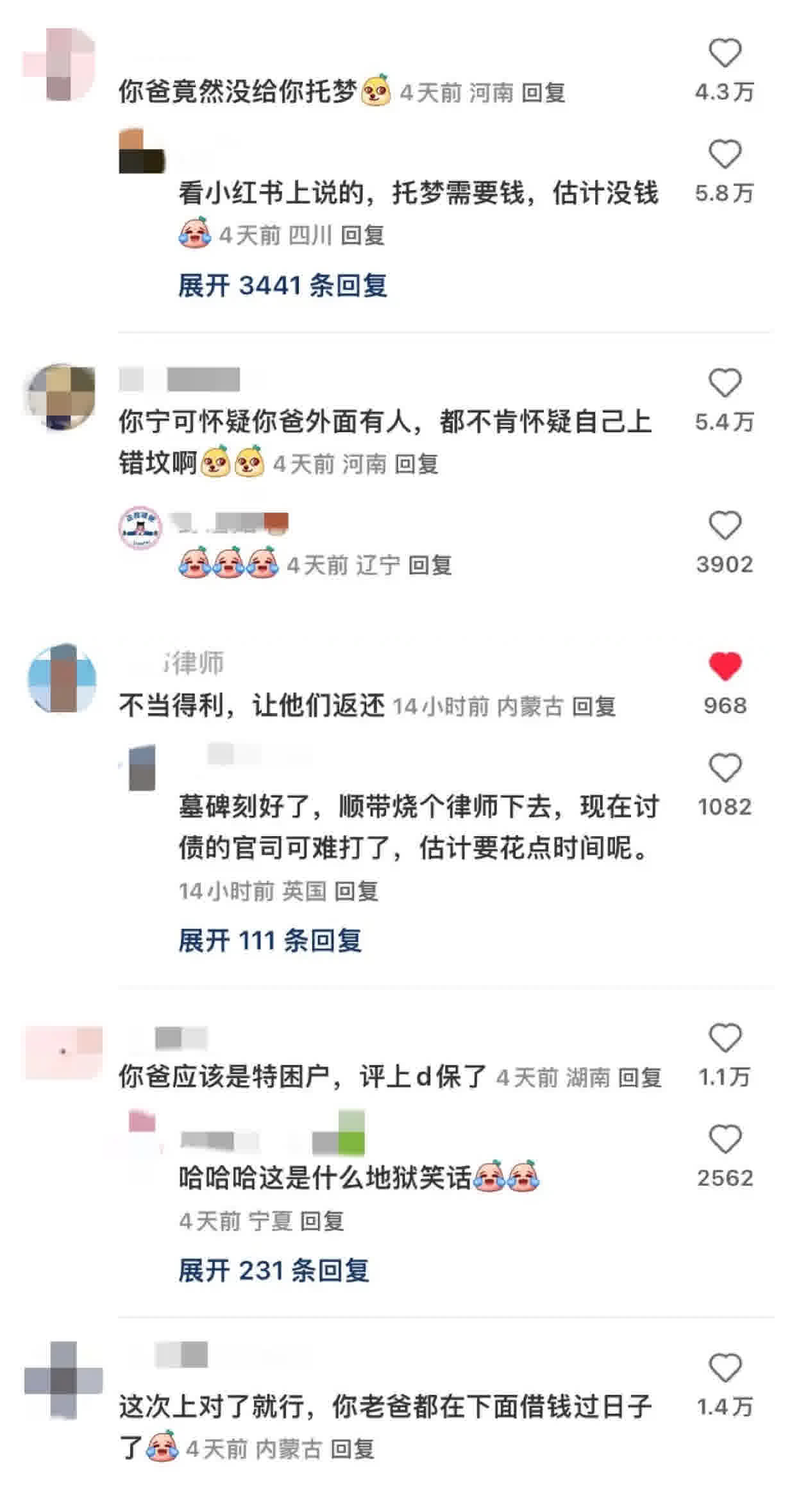The image size is (808, 1512).
Task: Expand 3441 replies
Action: [283, 285]
